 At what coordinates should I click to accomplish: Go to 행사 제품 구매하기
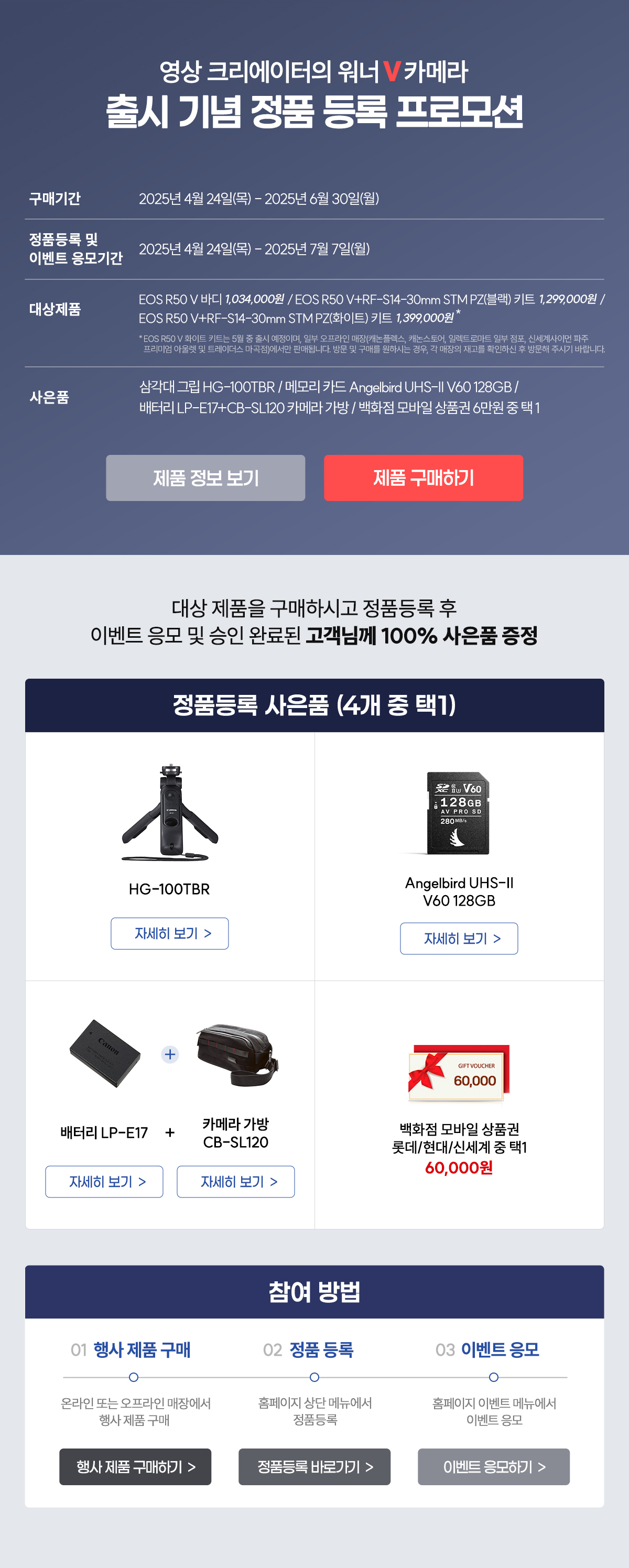(135, 1466)
